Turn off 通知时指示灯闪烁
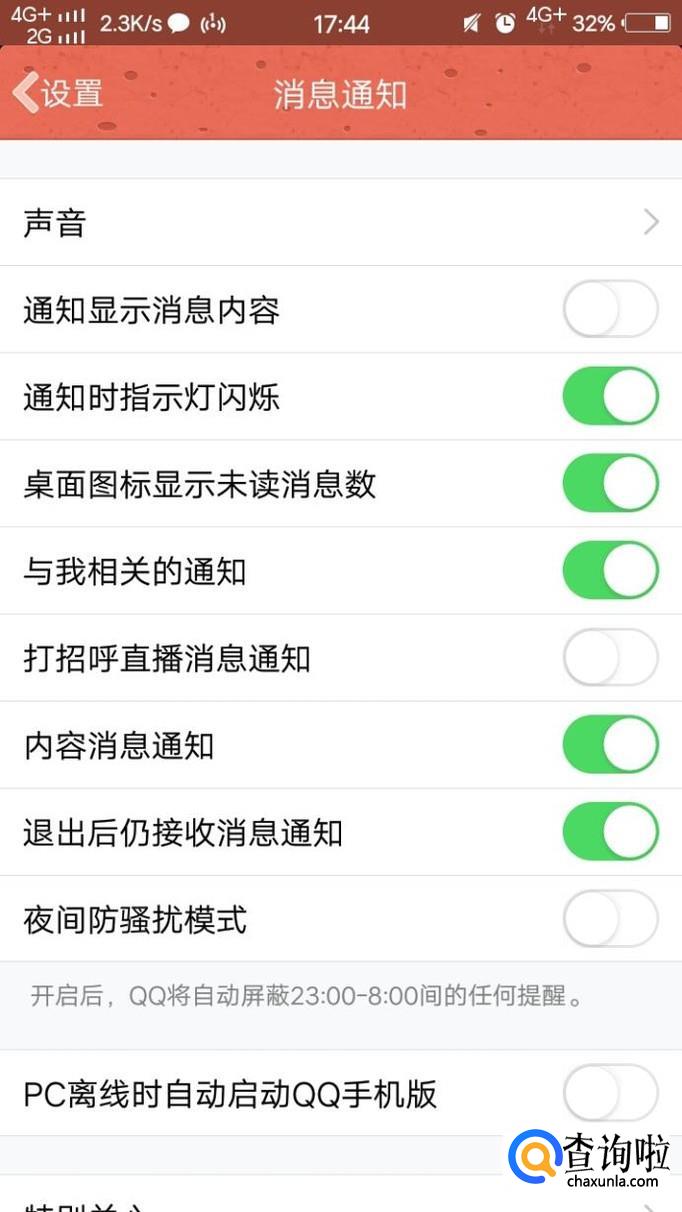Image resolution: width=682 pixels, height=1212 pixels. click(610, 397)
